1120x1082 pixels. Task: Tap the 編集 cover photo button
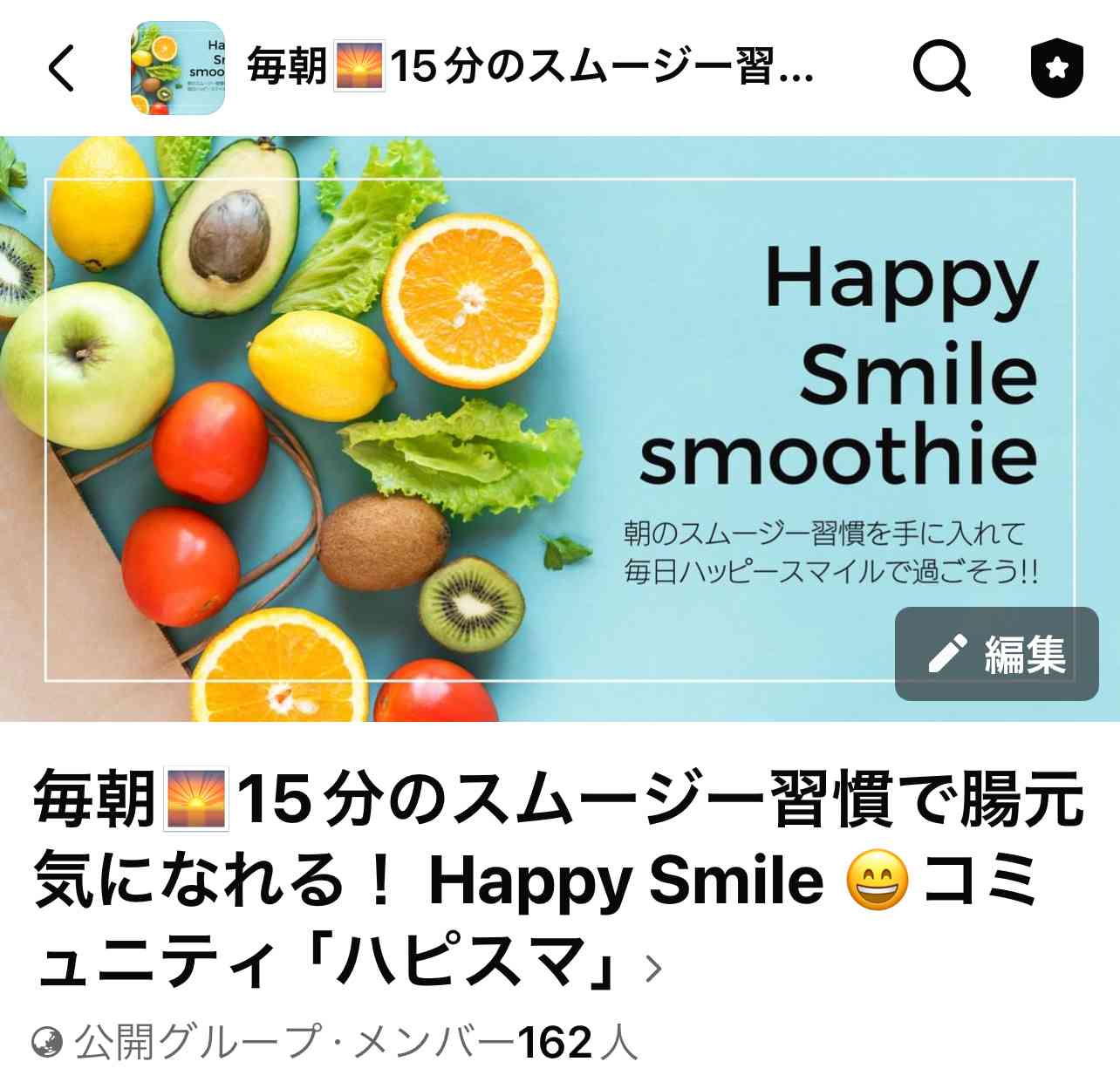996,654
